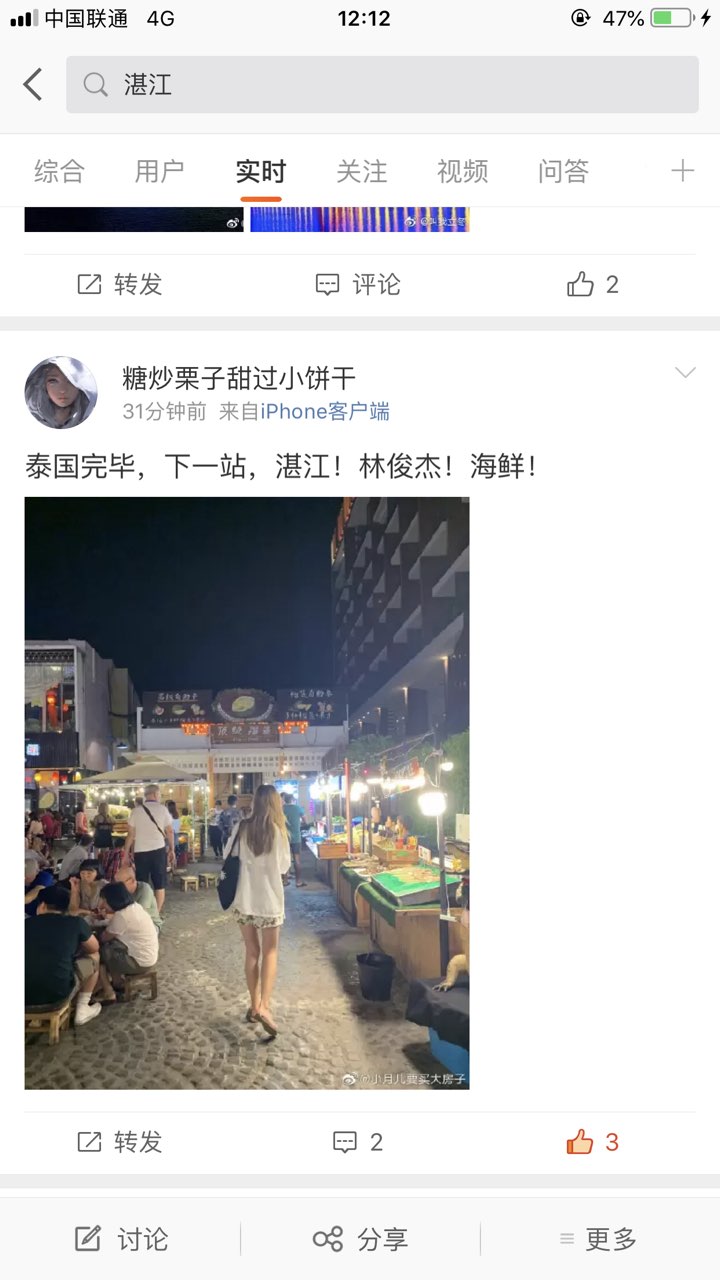Image resolution: width=720 pixels, height=1280 pixels.
Task: Open 糖炒栗子甜过小饼干's profile avatar
Action: pyautogui.click(x=61, y=393)
